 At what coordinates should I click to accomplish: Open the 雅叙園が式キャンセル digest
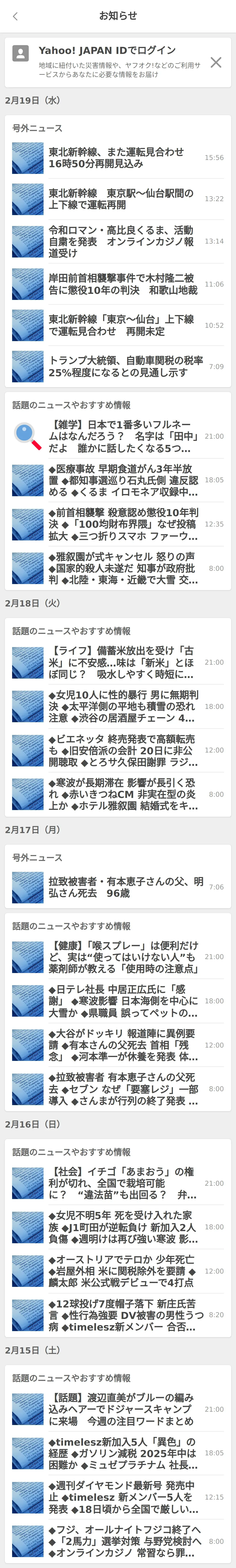(x=118, y=569)
